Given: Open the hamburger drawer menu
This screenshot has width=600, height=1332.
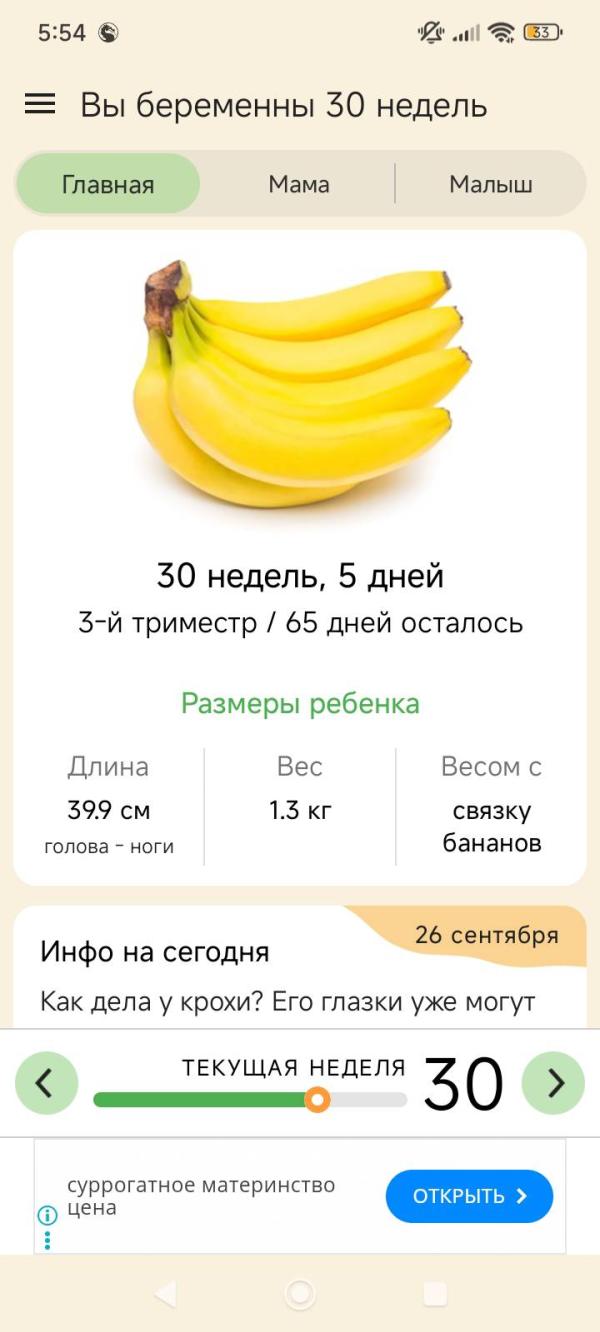Looking at the screenshot, I should 40,104.
